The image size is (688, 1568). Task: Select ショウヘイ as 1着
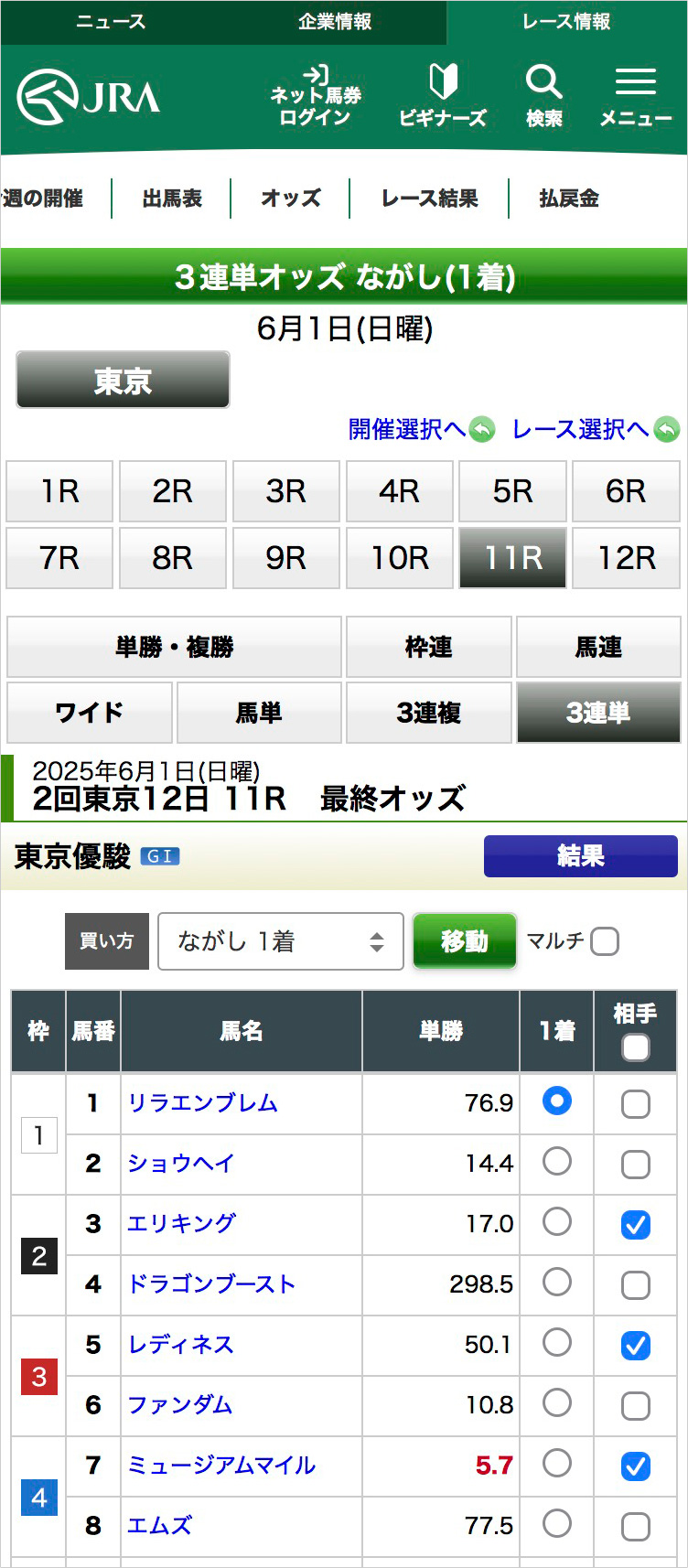pyautogui.click(x=556, y=1162)
